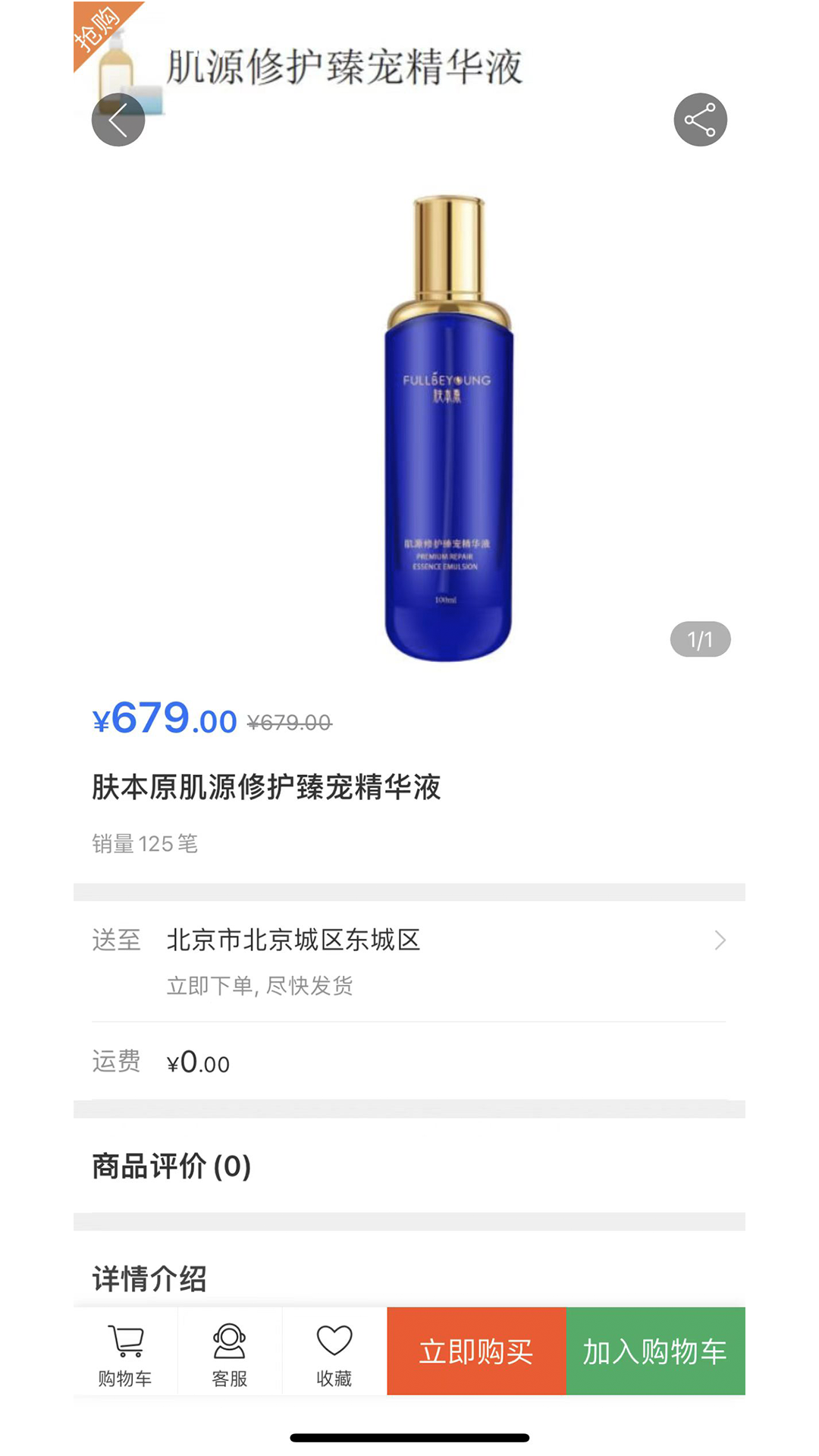Tap the orange 立即购买 buy-now button

click(475, 1354)
